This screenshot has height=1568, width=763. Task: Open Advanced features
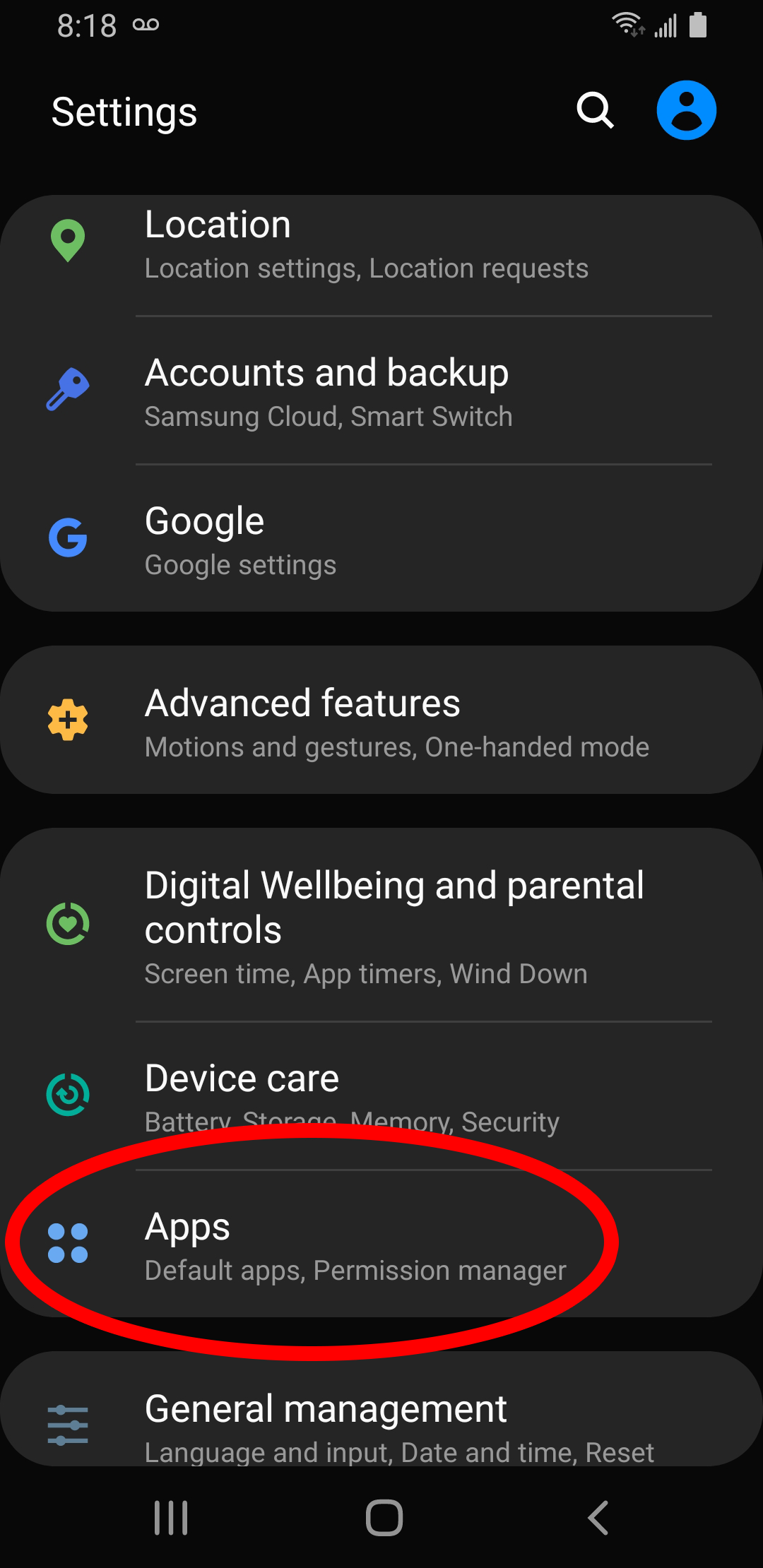click(381, 722)
